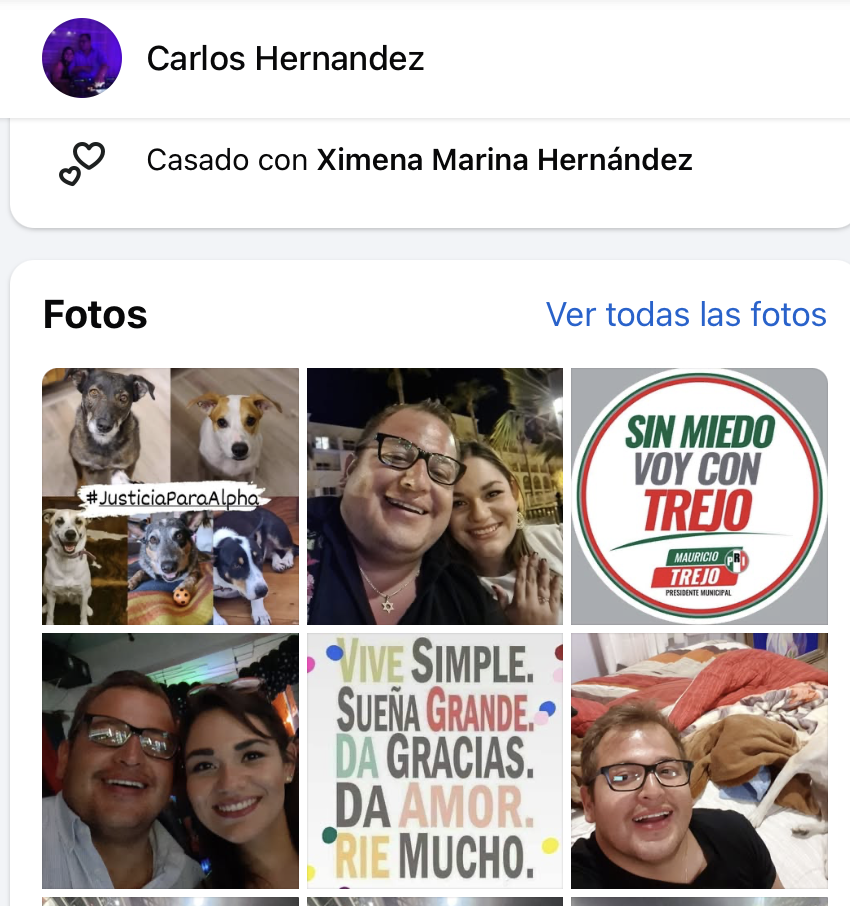Tap 'Ver todas las fotos' link

coord(686,315)
